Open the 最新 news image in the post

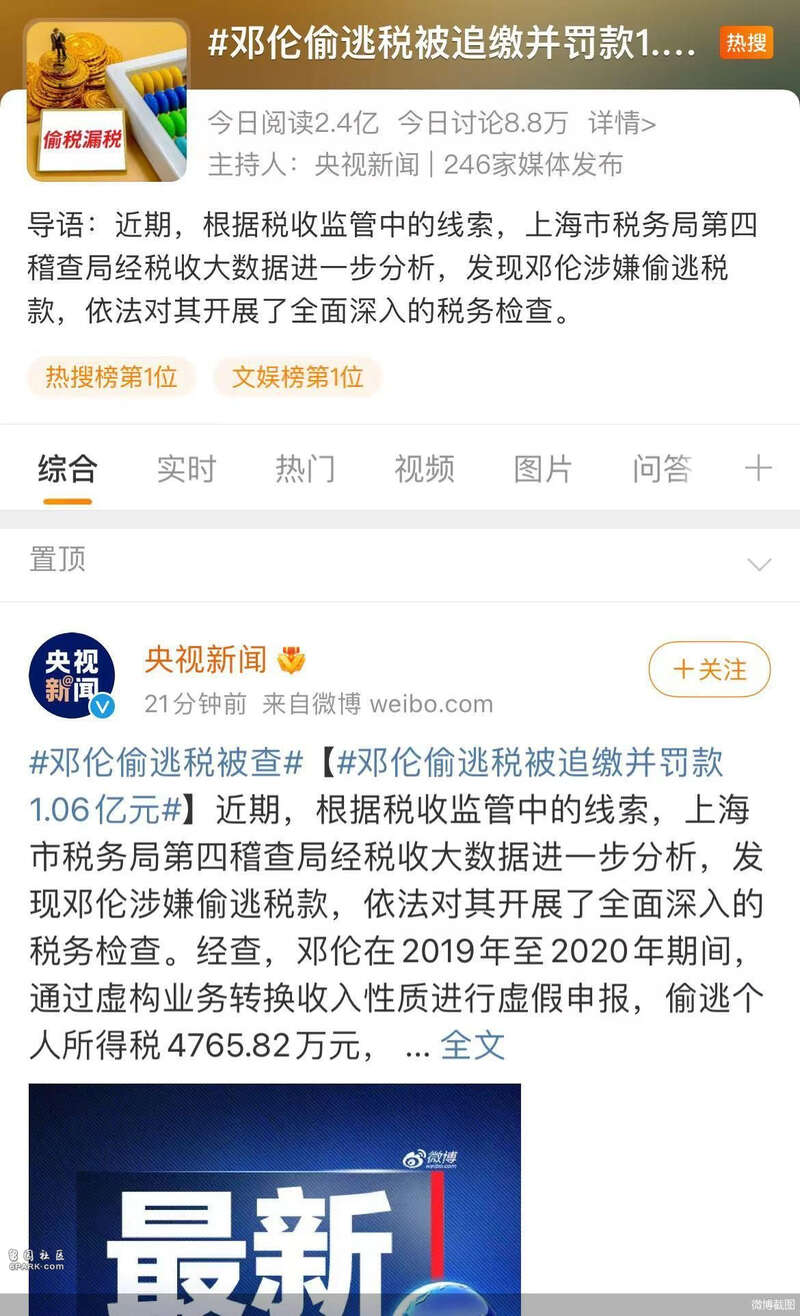(275, 1198)
